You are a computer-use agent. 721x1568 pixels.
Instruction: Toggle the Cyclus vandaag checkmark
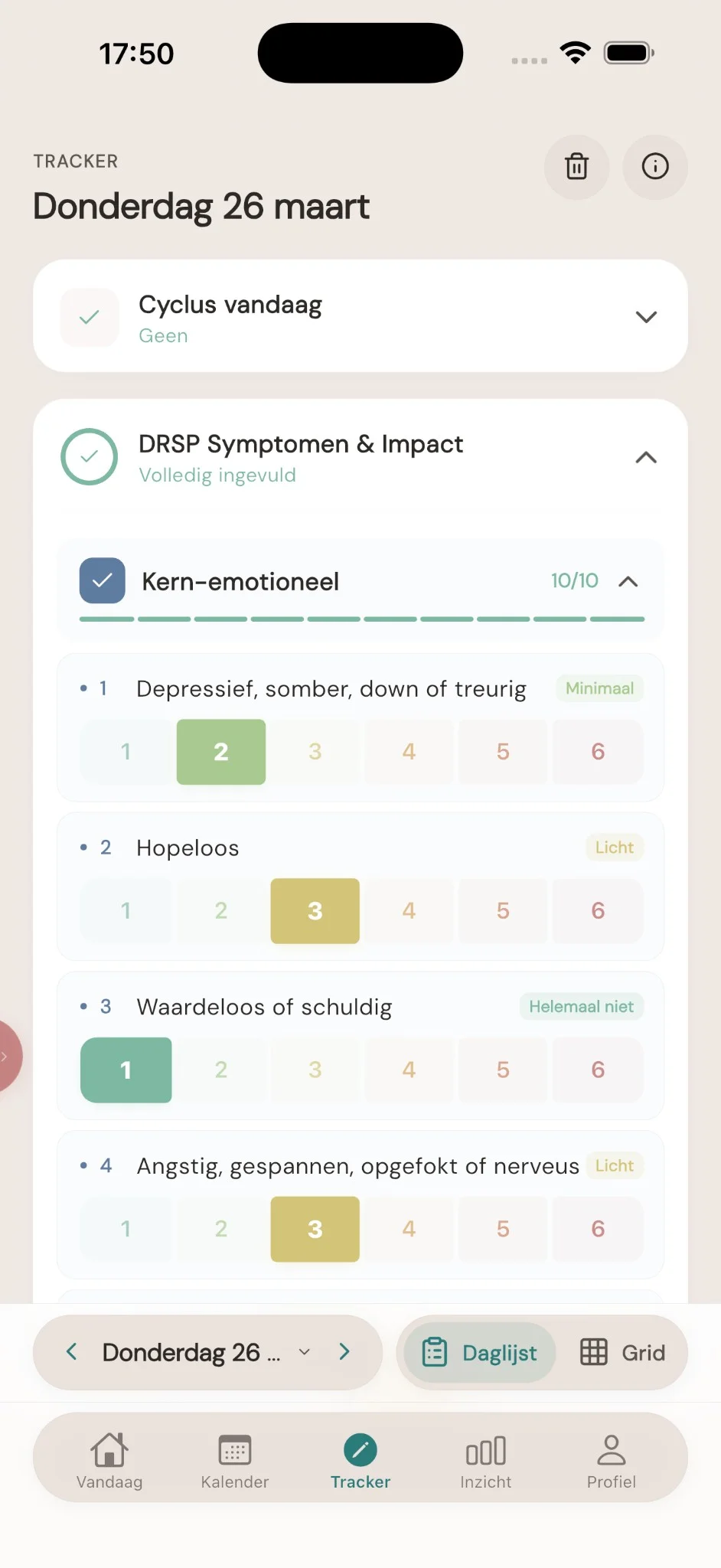89,316
